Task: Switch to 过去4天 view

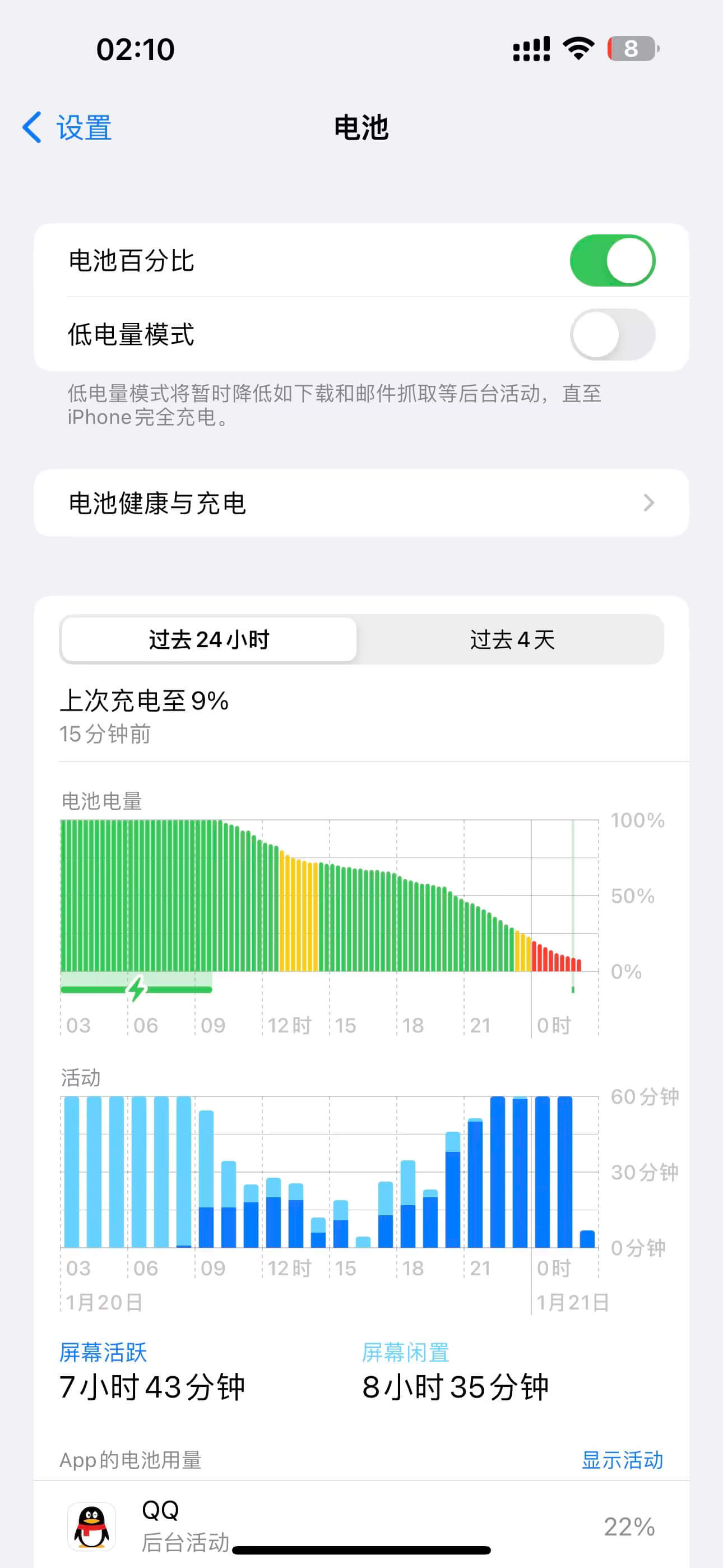Action: pos(511,639)
